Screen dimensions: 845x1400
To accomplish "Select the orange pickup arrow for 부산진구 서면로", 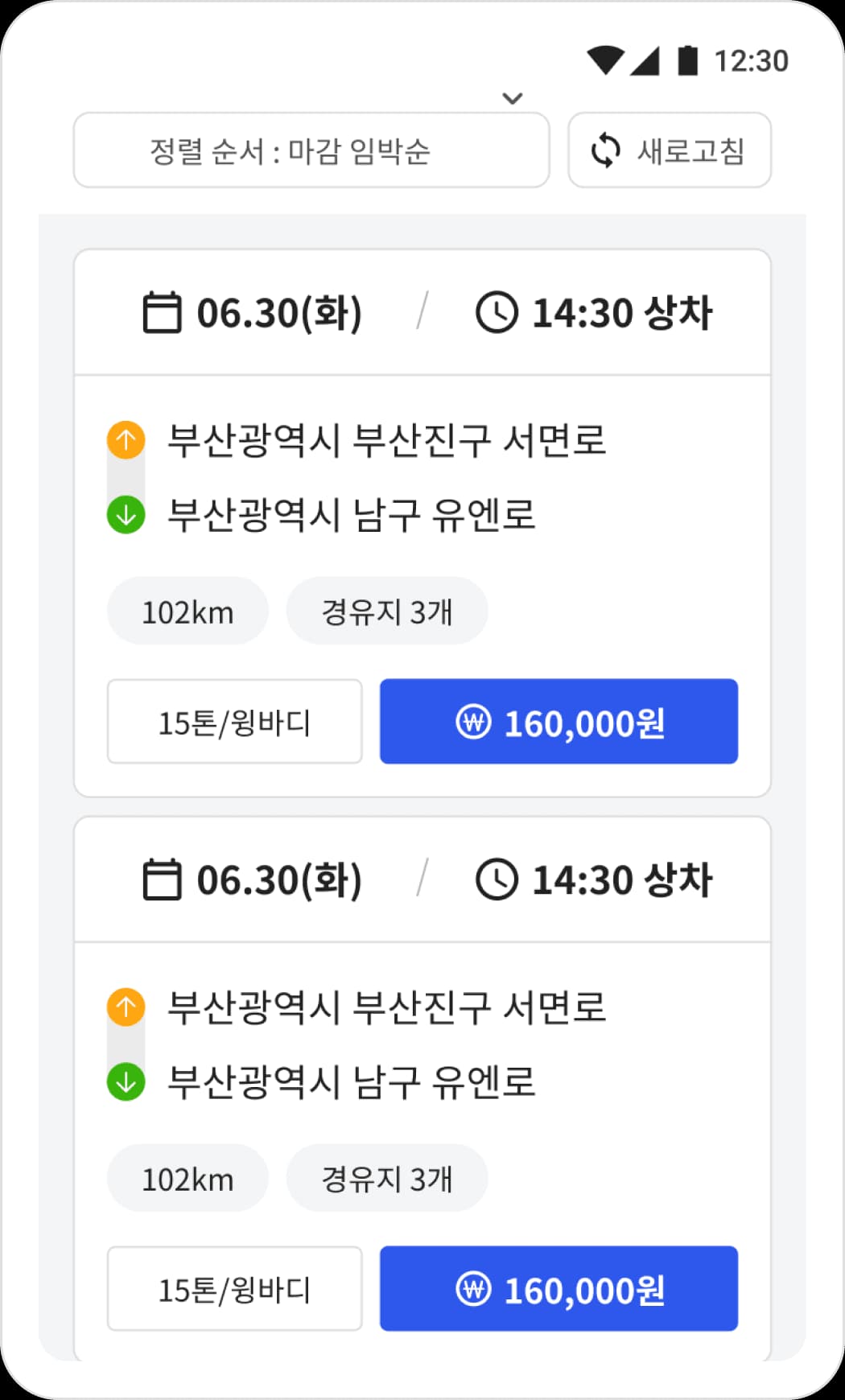I will (126, 438).
